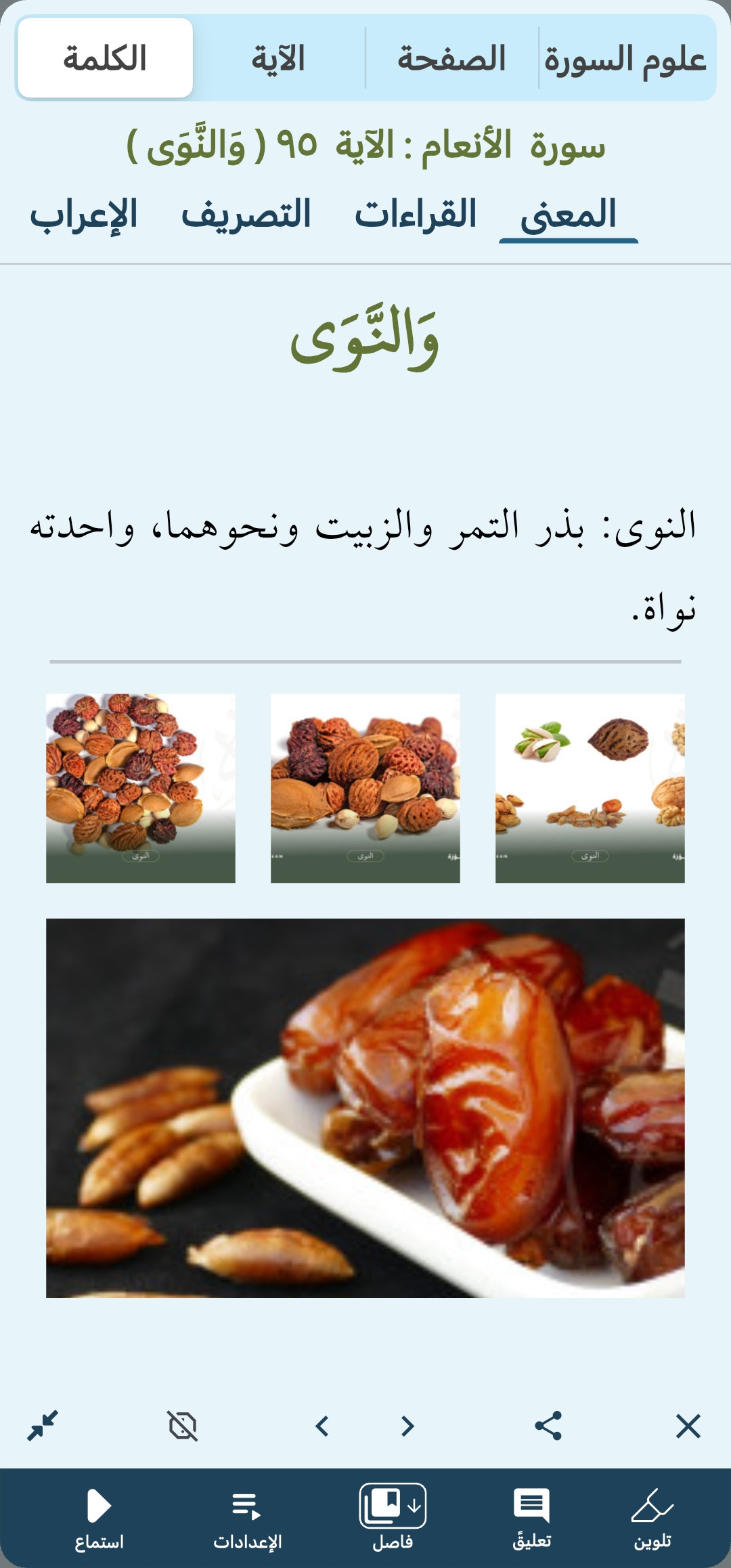Open the round pile of seeds thumbnail
This screenshot has height=1568, width=731.
pyautogui.click(x=141, y=788)
